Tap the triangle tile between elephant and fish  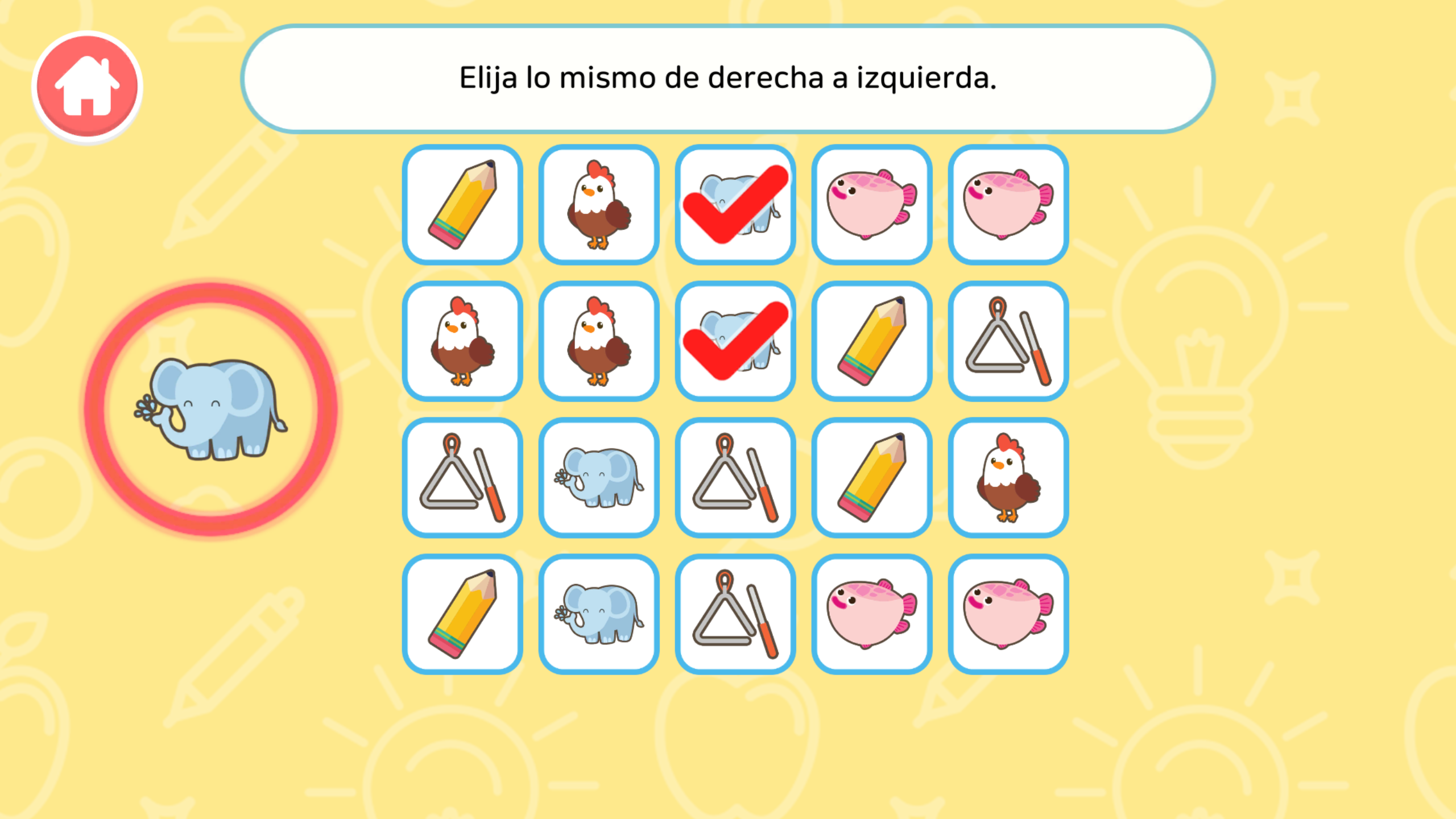point(735,614)
